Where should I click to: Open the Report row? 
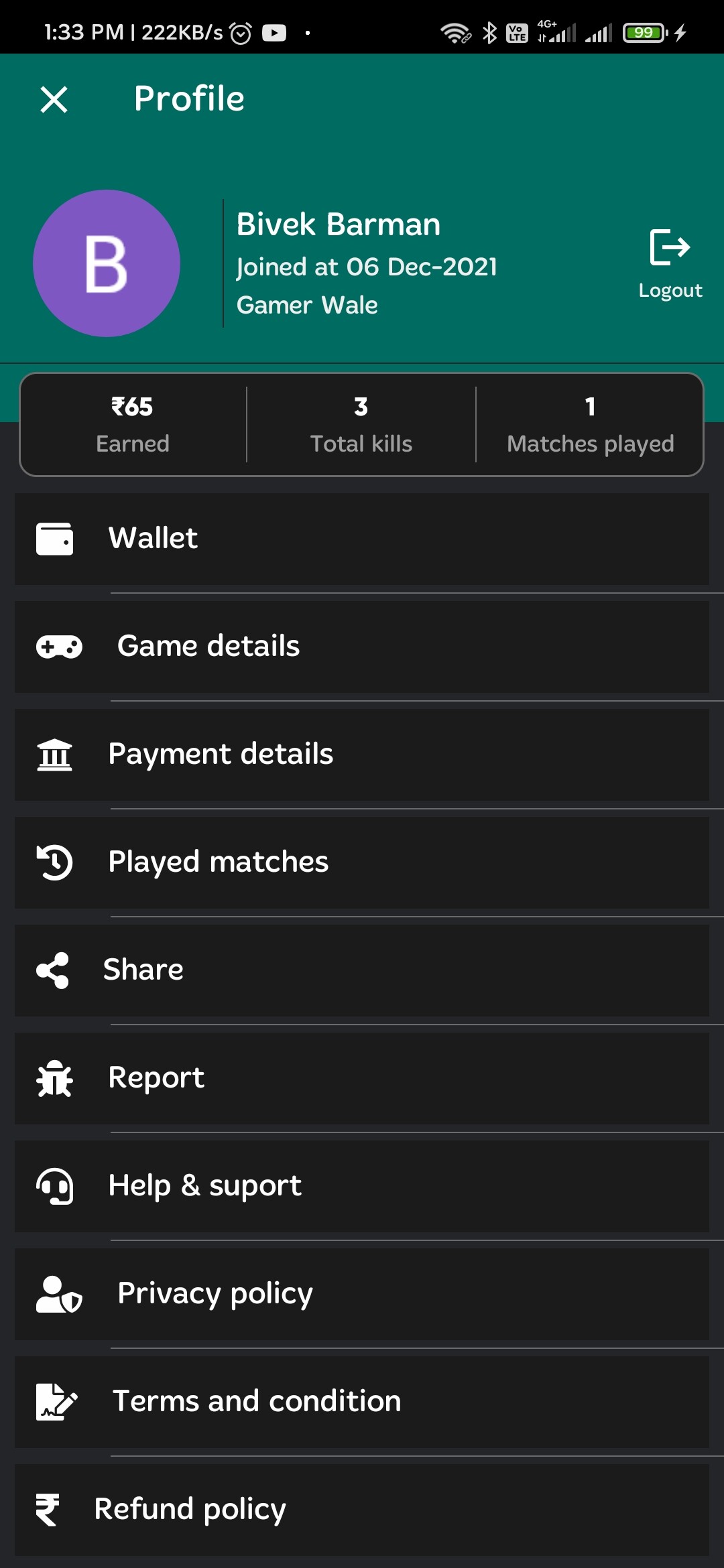coord(362,1078)
